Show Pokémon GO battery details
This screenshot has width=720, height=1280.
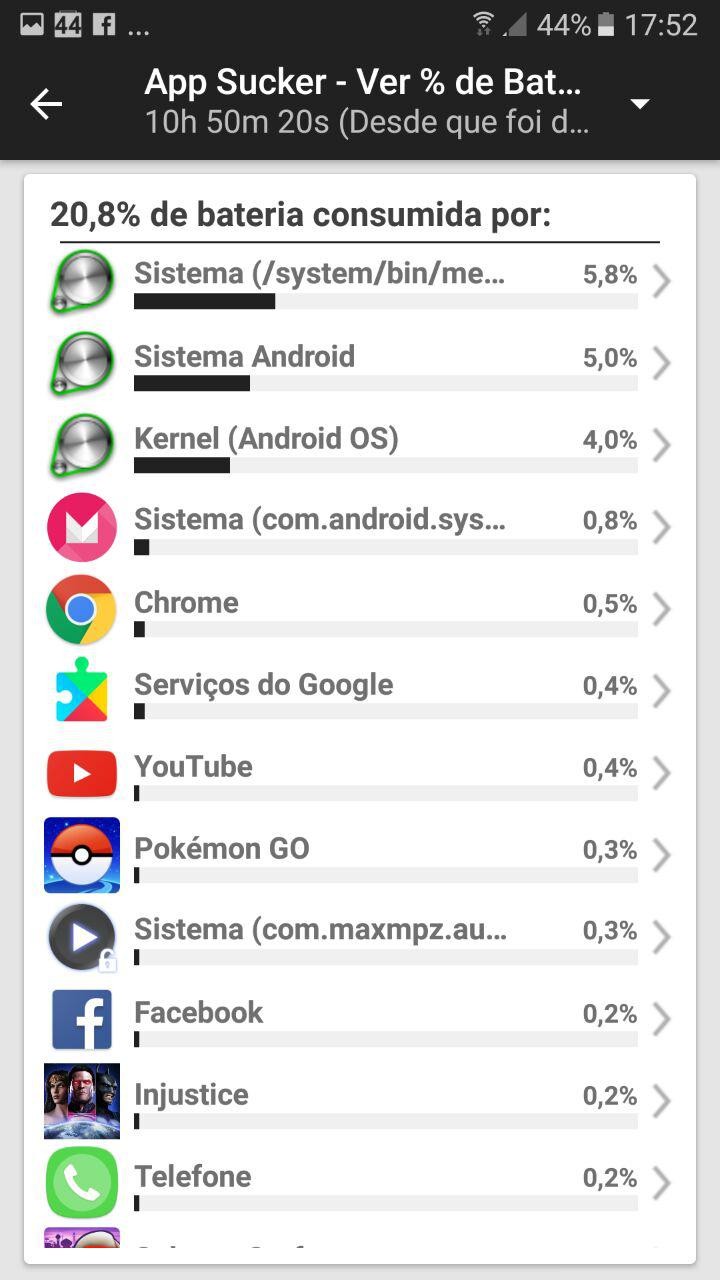(360, 857)
